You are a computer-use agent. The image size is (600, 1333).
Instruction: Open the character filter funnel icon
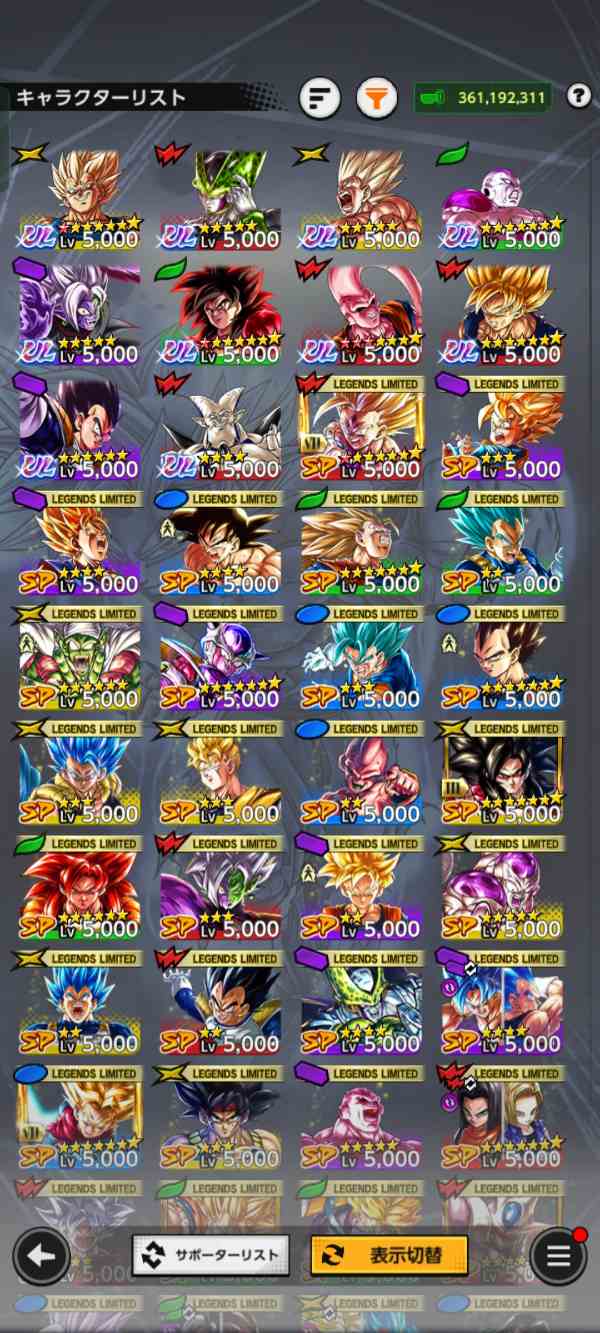[377, 98]
